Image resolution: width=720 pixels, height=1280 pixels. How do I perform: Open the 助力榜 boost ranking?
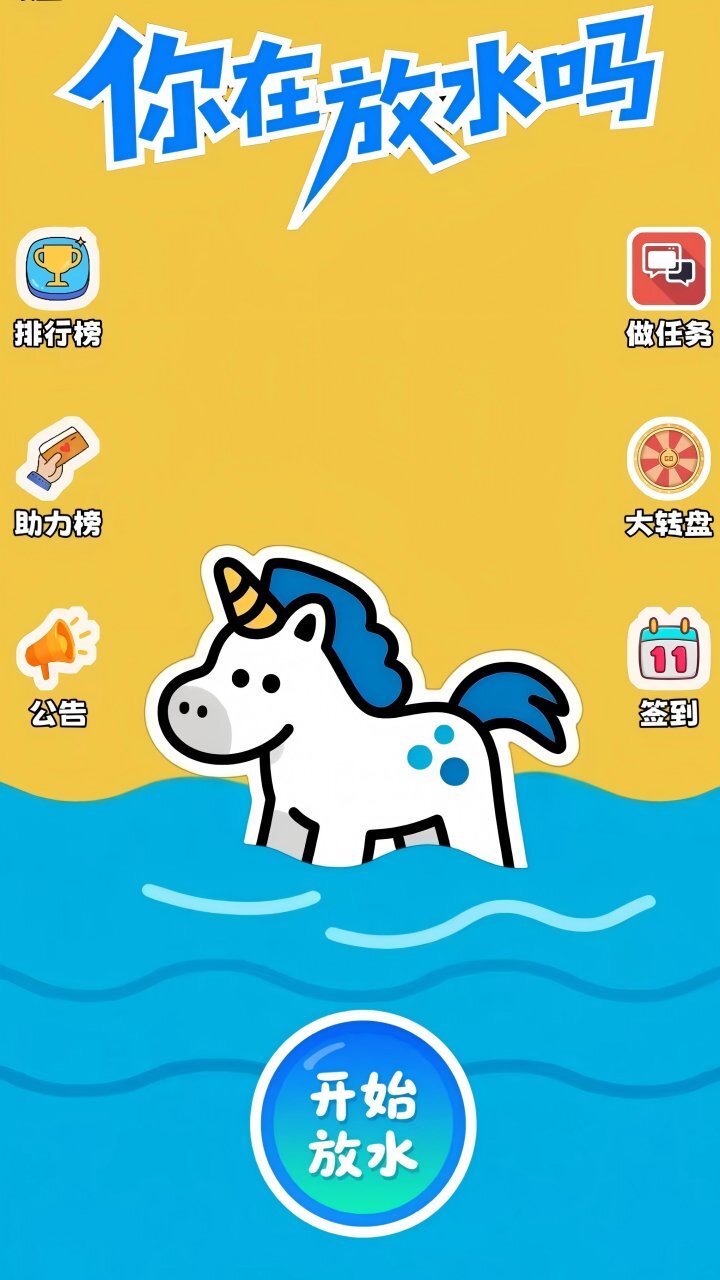pos(58,460)
